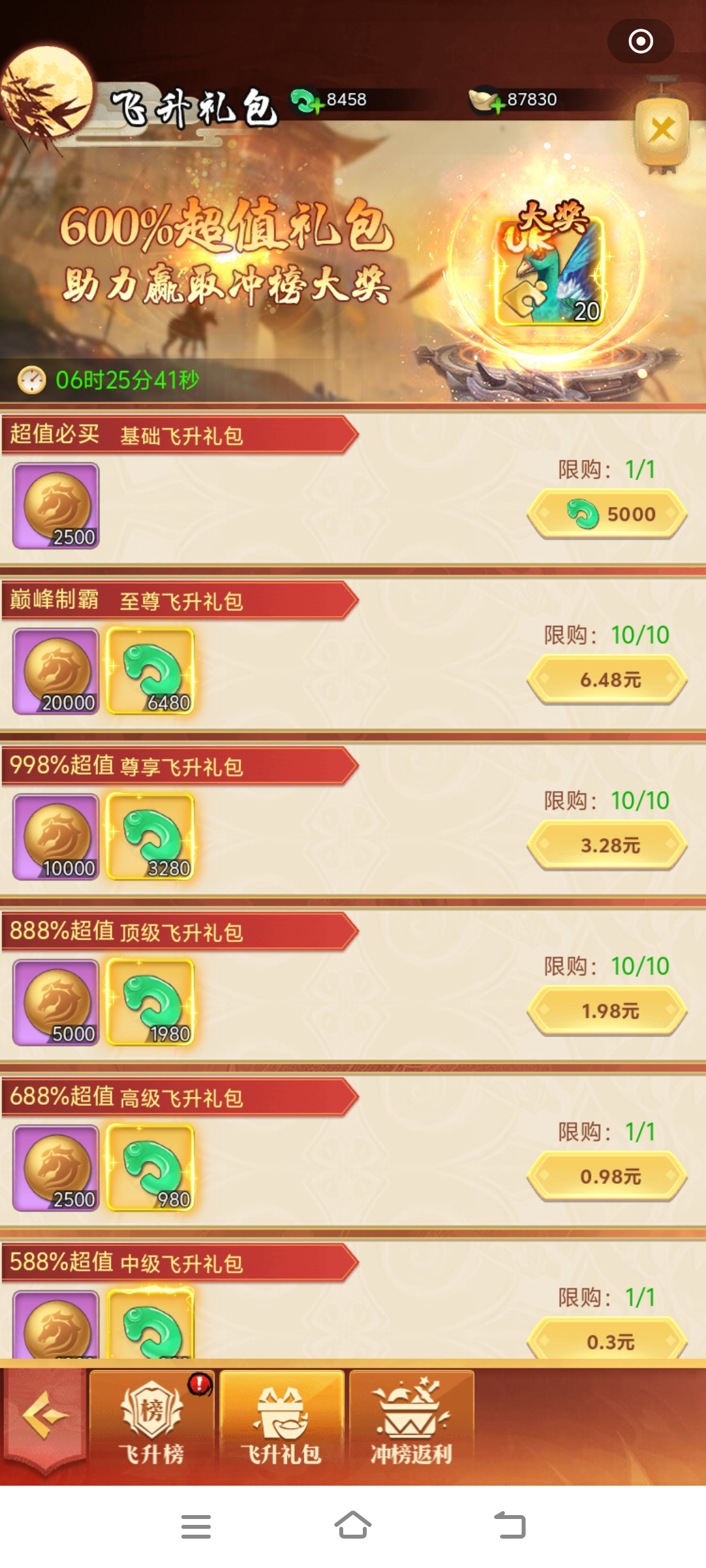Buy 基础飞升礼包 for 5000 jade
706x1568 pixels.
point(607,514)
